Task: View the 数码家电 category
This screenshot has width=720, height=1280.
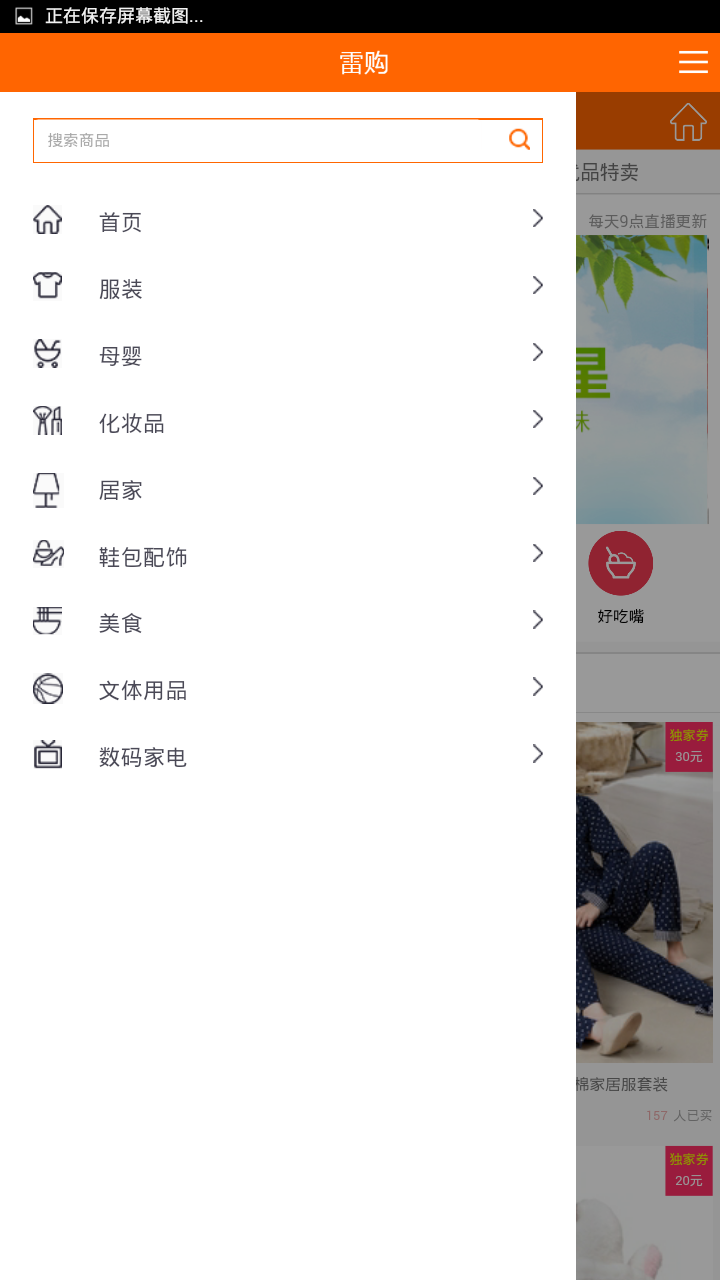Action: [288, 757]
